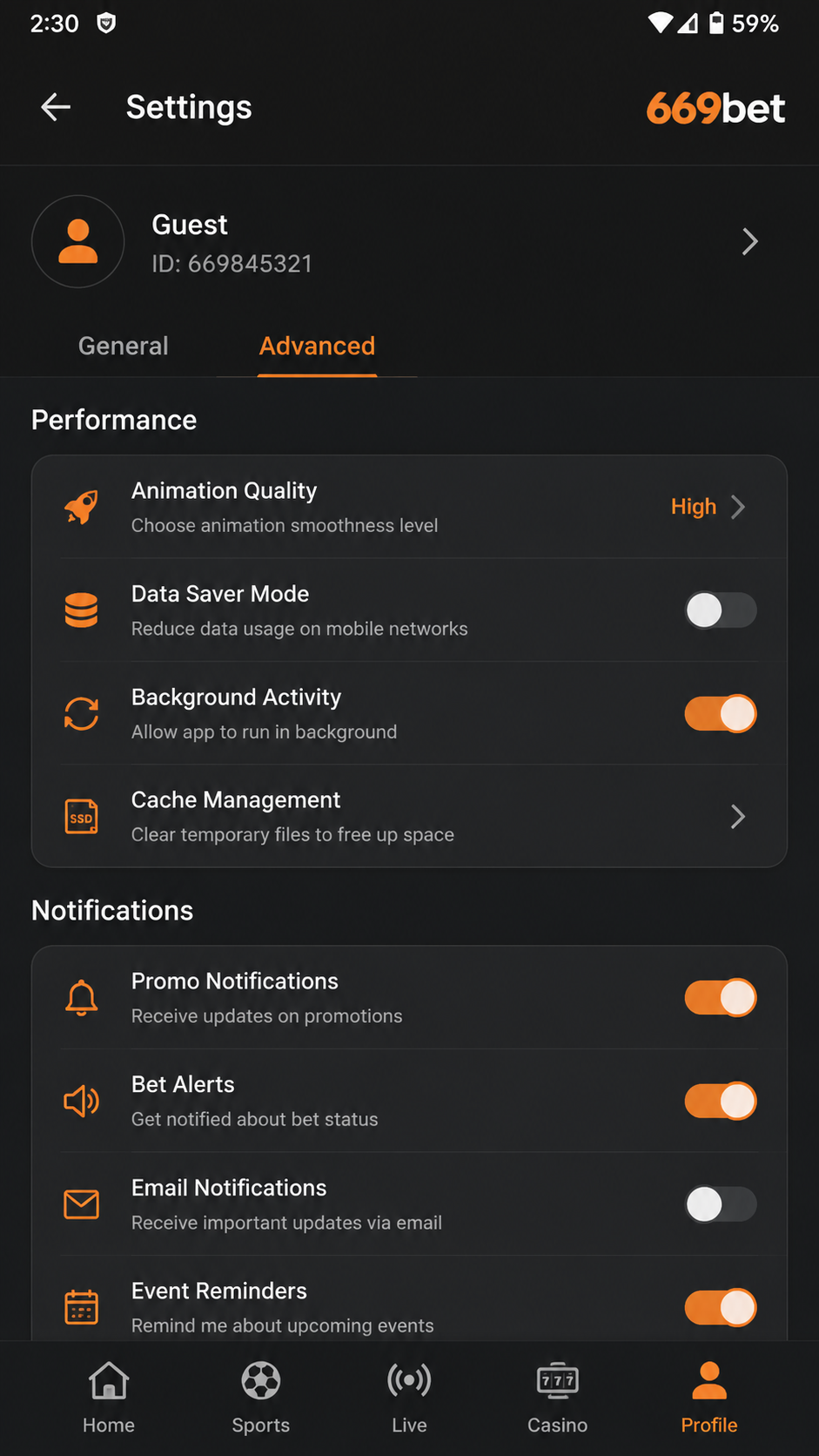
Task: Open the Casino tab
Action: 558,1398
